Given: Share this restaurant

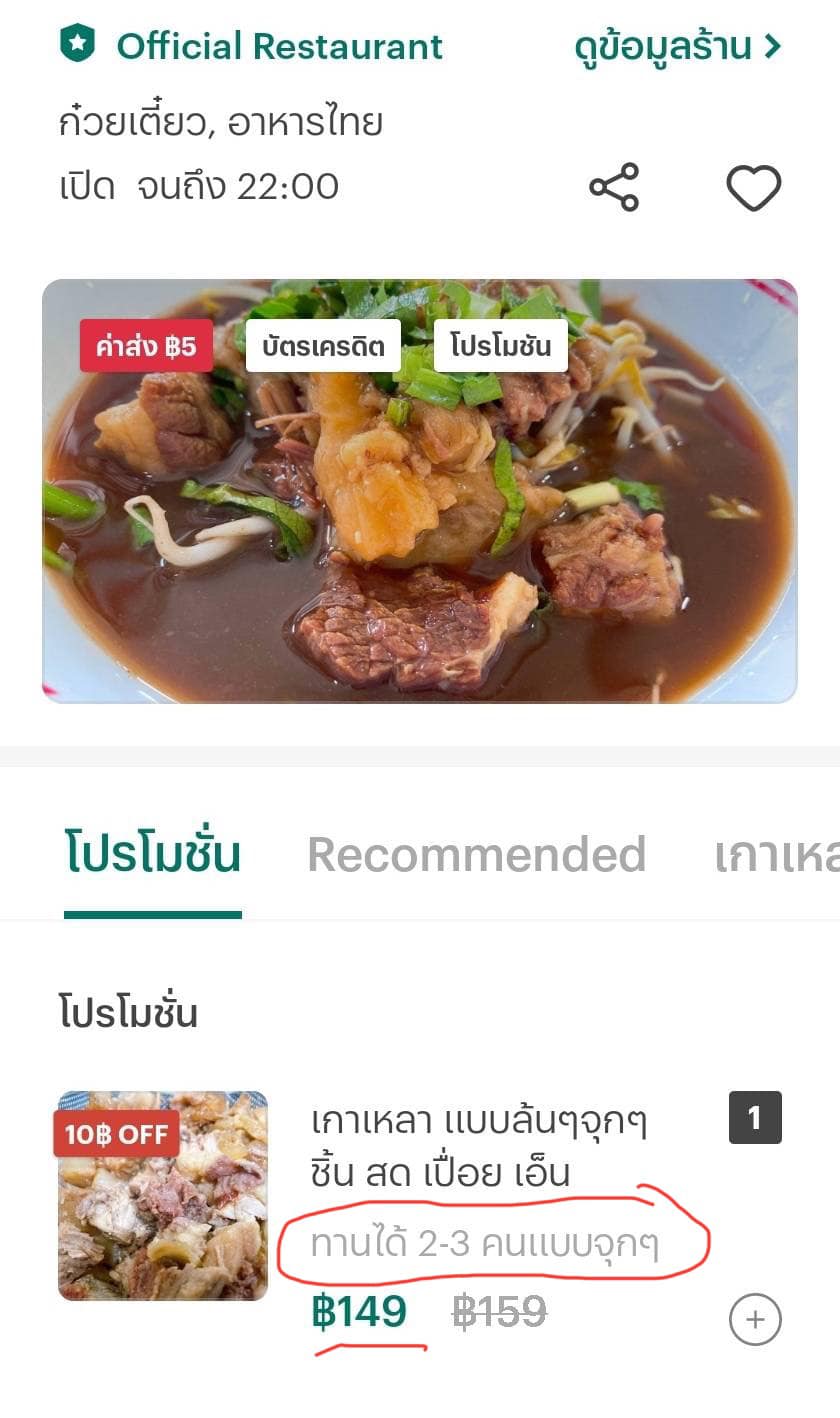Looking at the screenshot, I should tap(614, 187).
